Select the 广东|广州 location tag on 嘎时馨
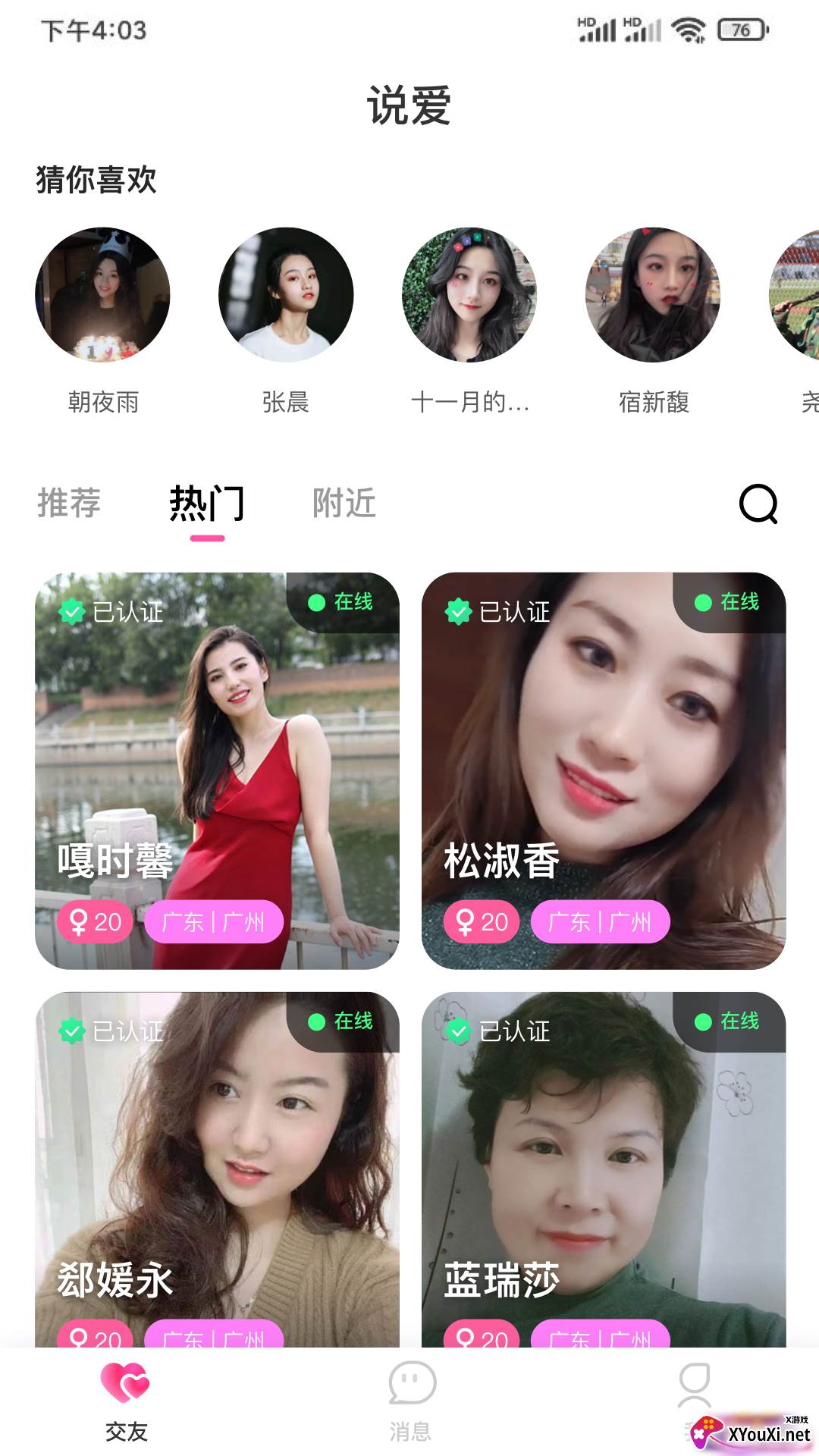 click(215, 922)
